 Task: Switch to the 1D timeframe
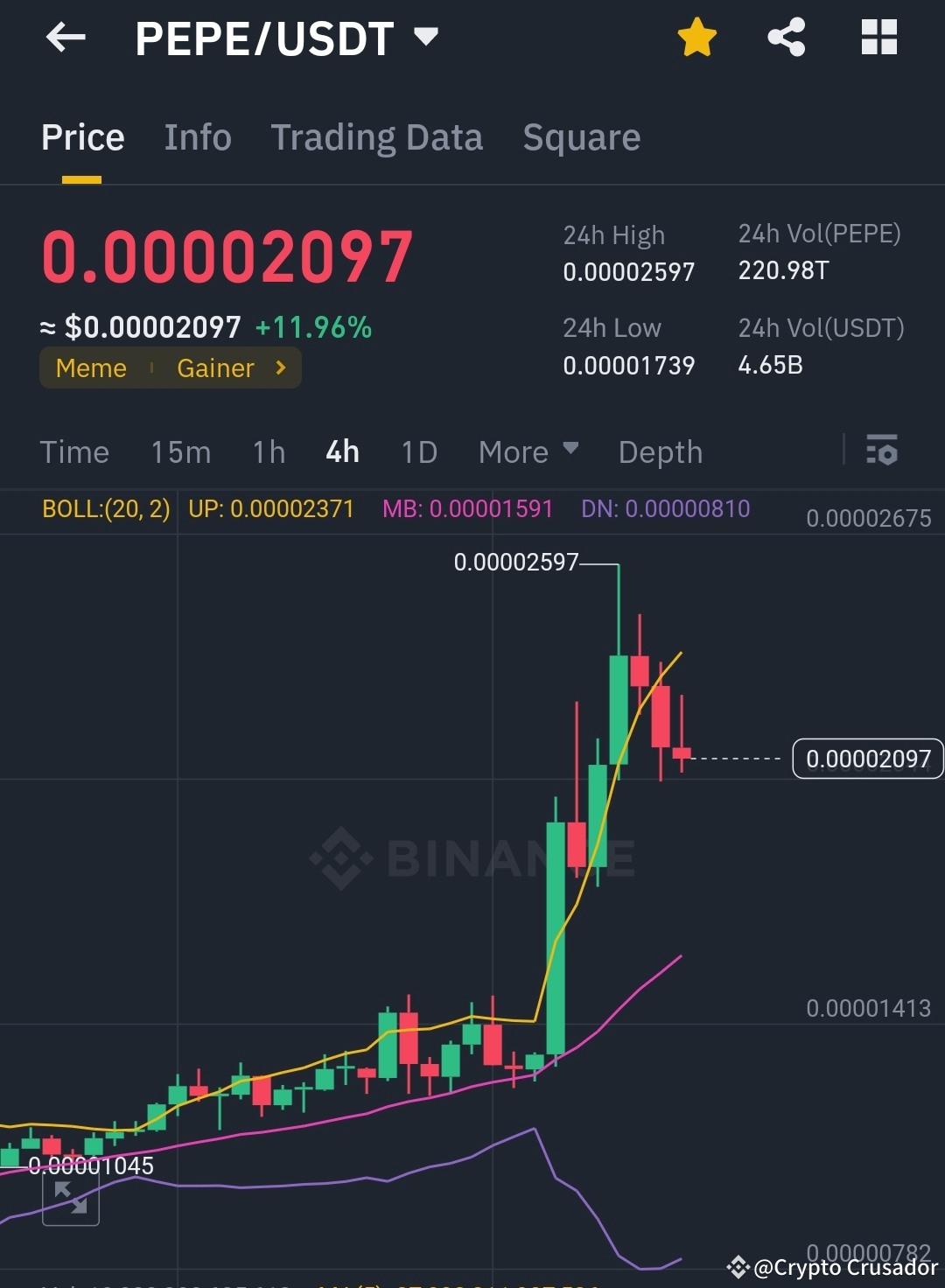[418, 451]
